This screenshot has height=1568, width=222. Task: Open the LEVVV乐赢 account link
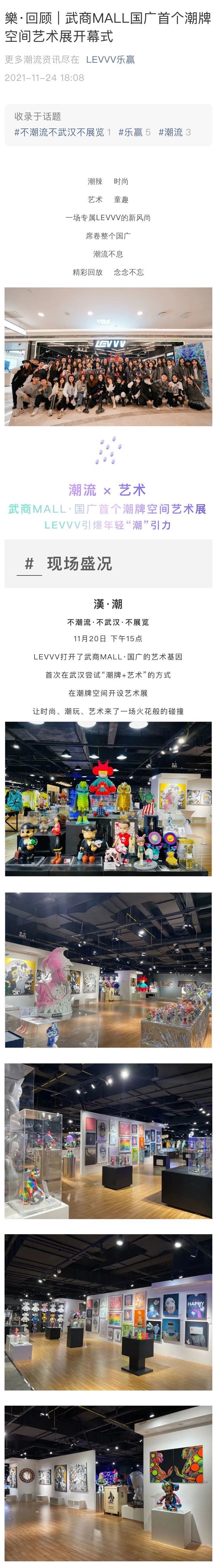click(110, 60)
